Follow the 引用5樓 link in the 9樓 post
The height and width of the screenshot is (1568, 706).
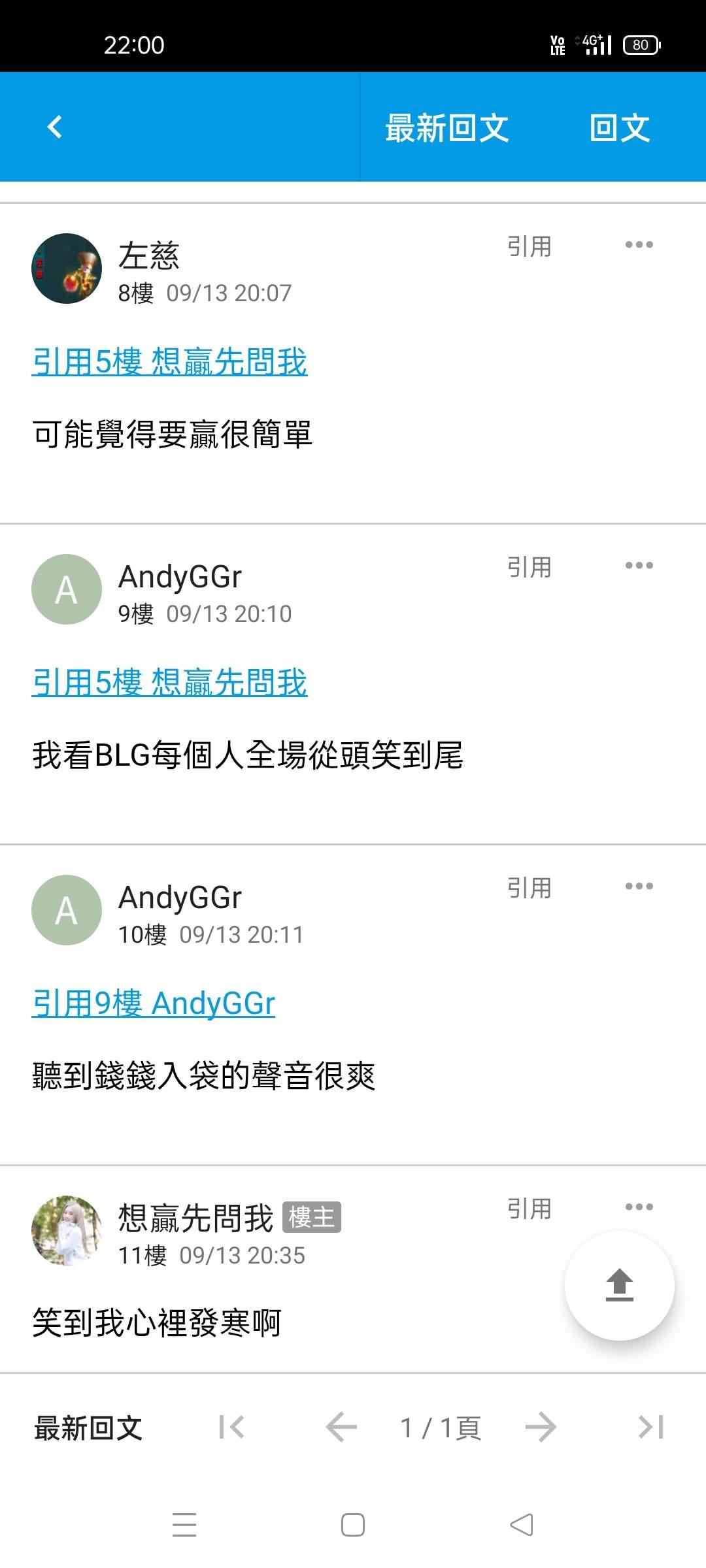pyautogui.click(x=170, y=682)
